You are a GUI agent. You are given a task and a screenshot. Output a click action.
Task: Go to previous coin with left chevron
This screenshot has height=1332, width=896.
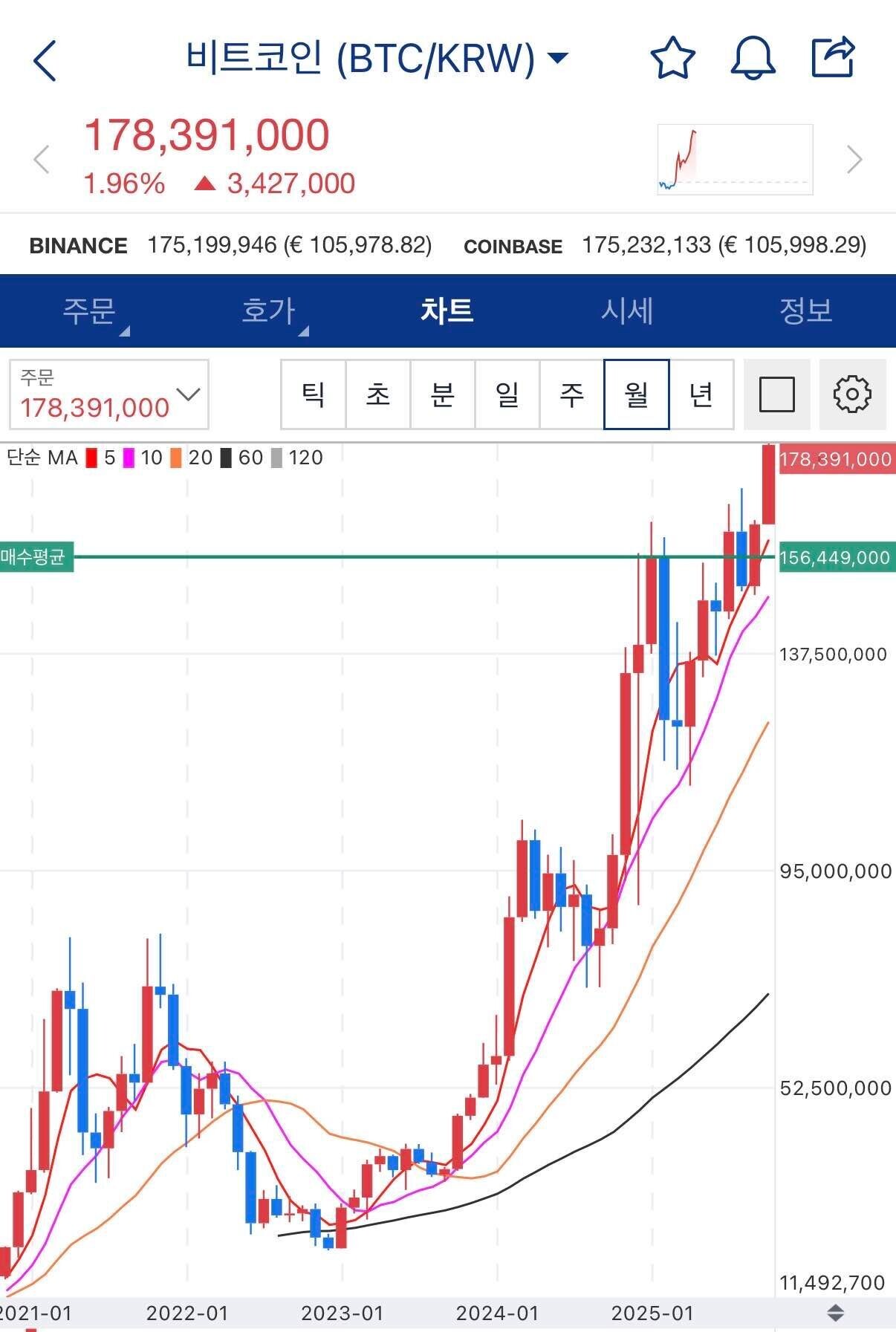[x=42, y=159]
